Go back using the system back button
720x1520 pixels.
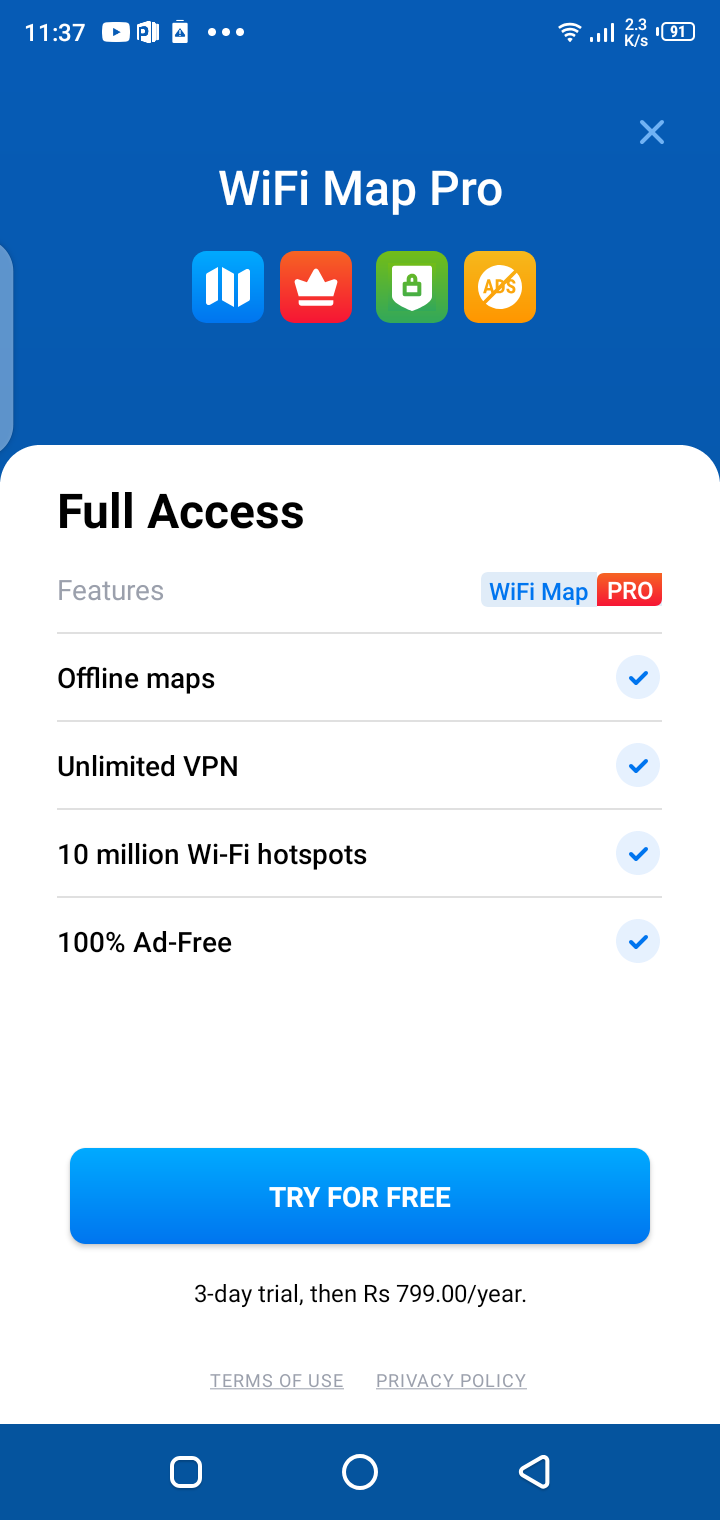534,1472
